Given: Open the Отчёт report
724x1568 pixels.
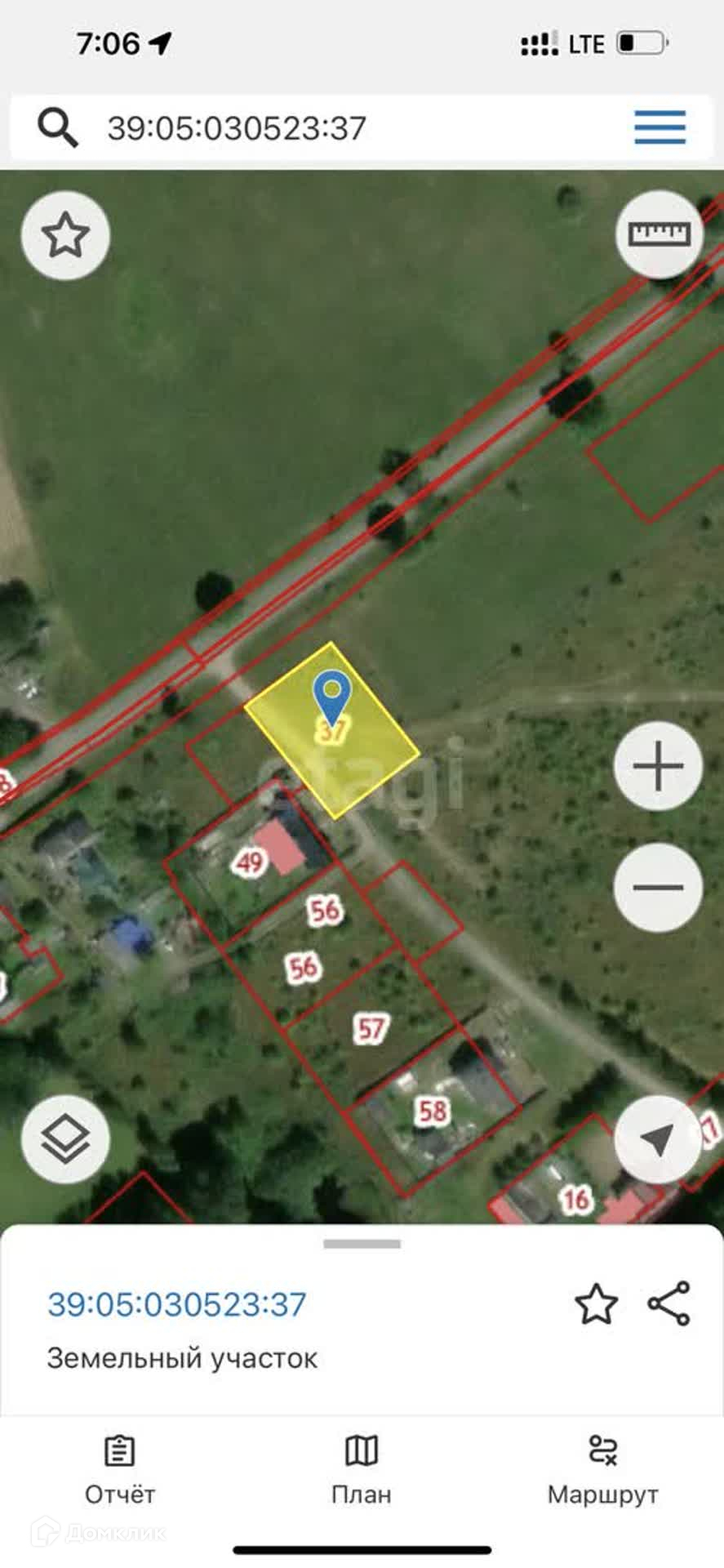Looking at the screenshot, I should coord(119,1470).
